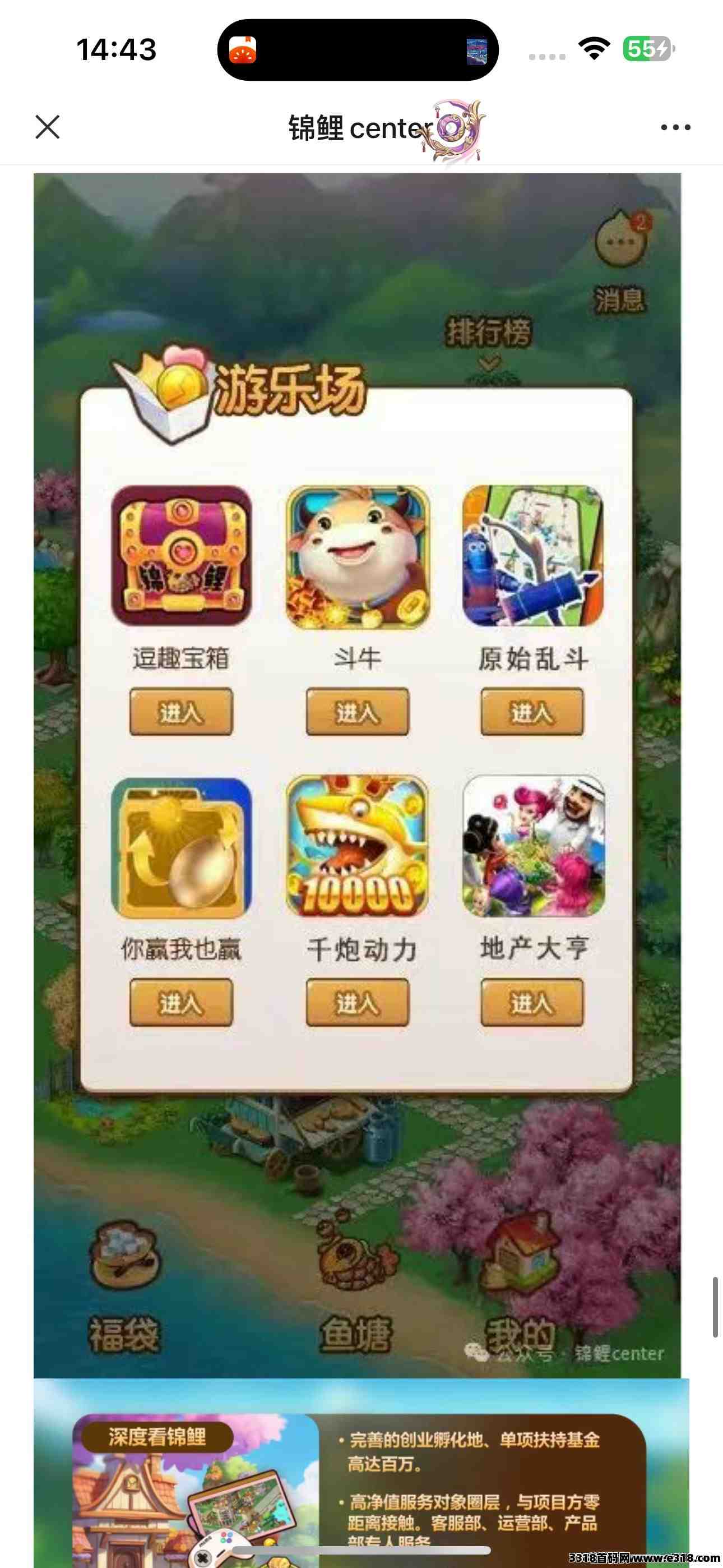The width and height of the screenshot is (723, 1568).
Task: Open the three-dot overflow menu
Action: (675, 127)
